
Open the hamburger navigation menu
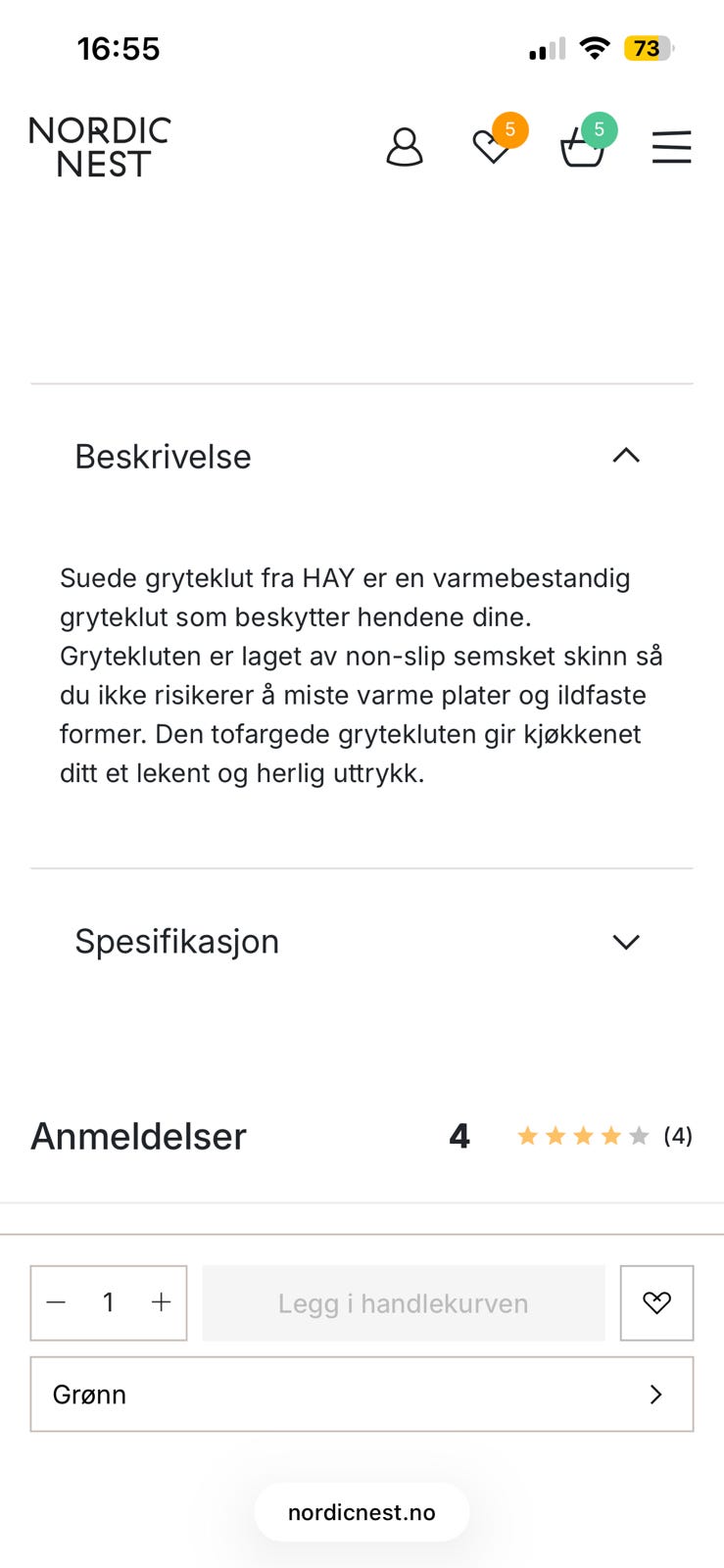click(671, 147)
